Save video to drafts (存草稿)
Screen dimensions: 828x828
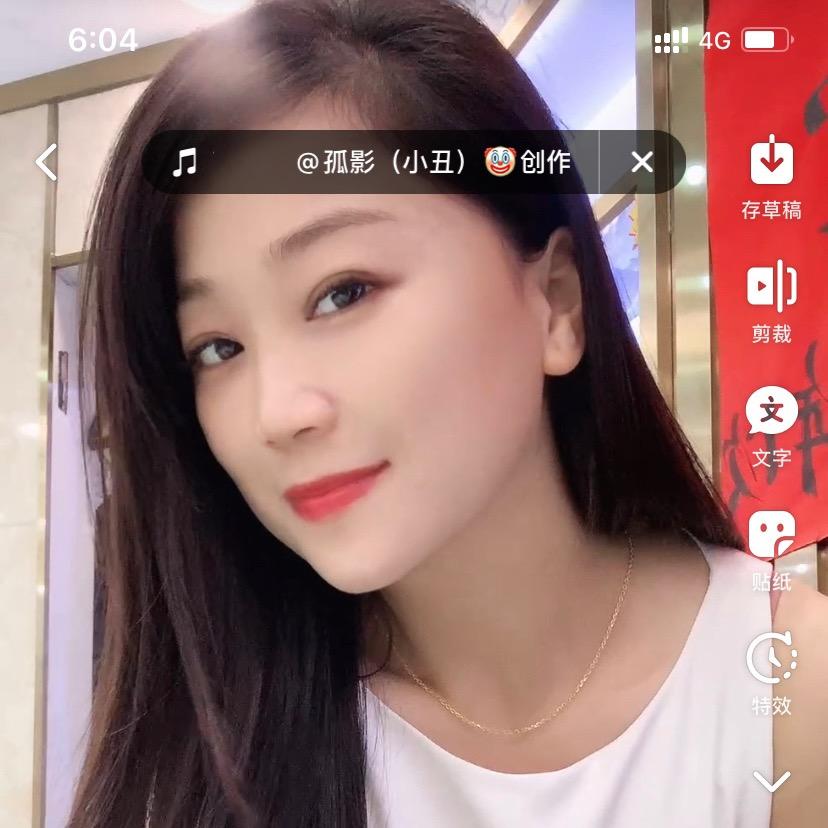(x=771, y=175)
